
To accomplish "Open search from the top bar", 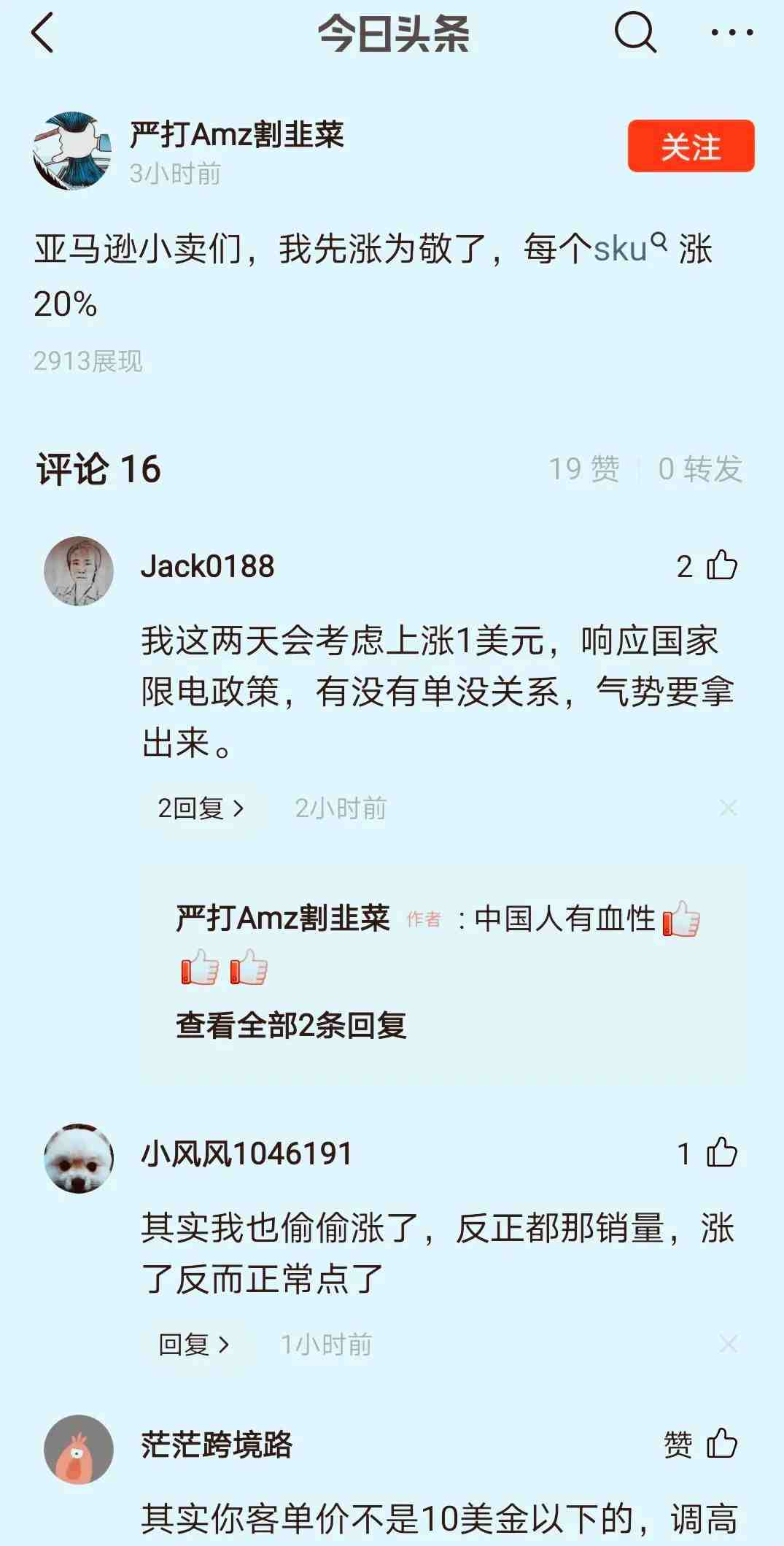I will [634, 32].
